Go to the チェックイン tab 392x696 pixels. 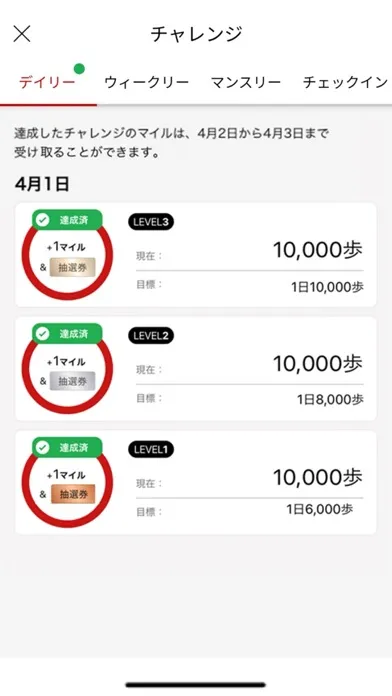pyautogui.click(x=345, y=83)
